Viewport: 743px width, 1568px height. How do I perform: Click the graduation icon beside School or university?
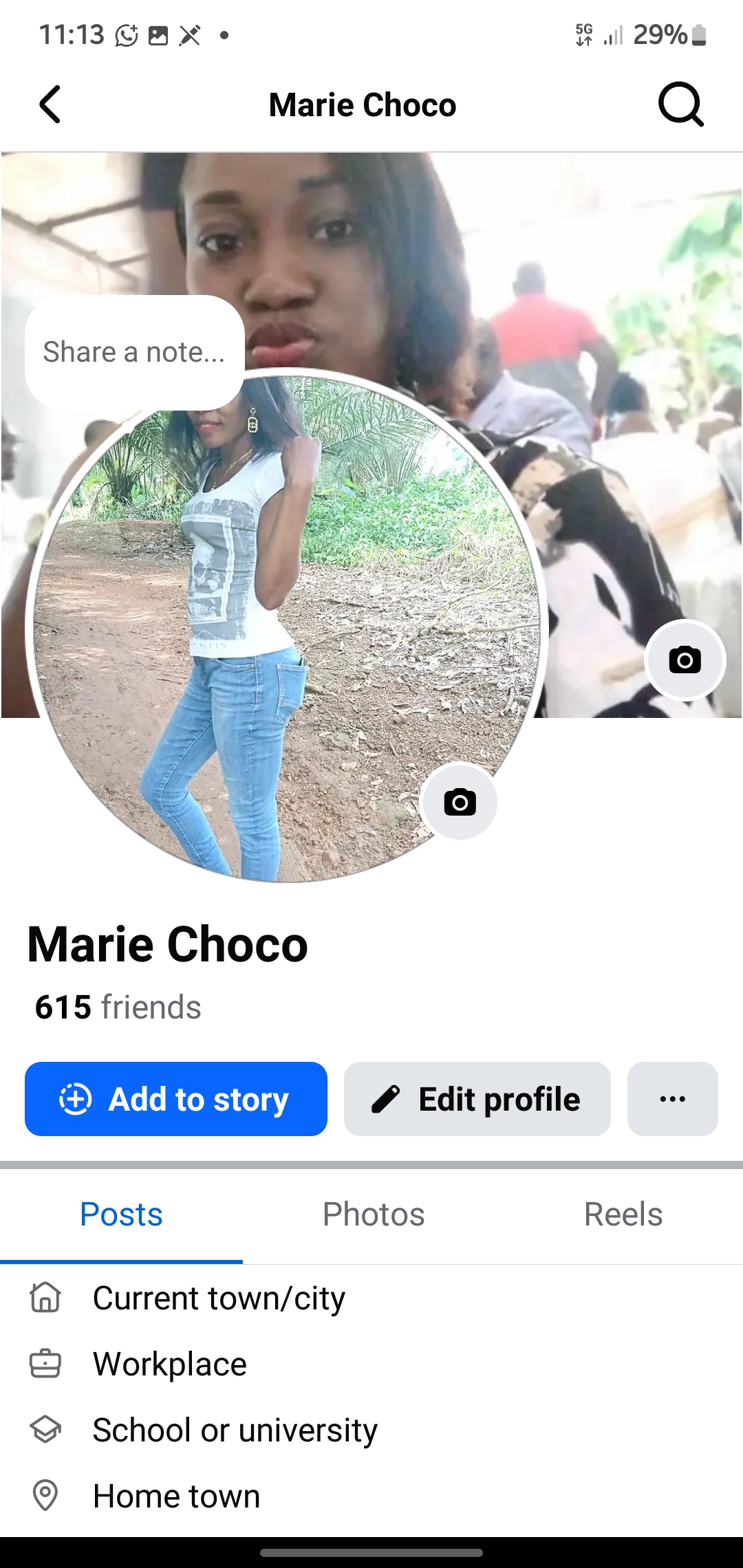pos(45,1428)
